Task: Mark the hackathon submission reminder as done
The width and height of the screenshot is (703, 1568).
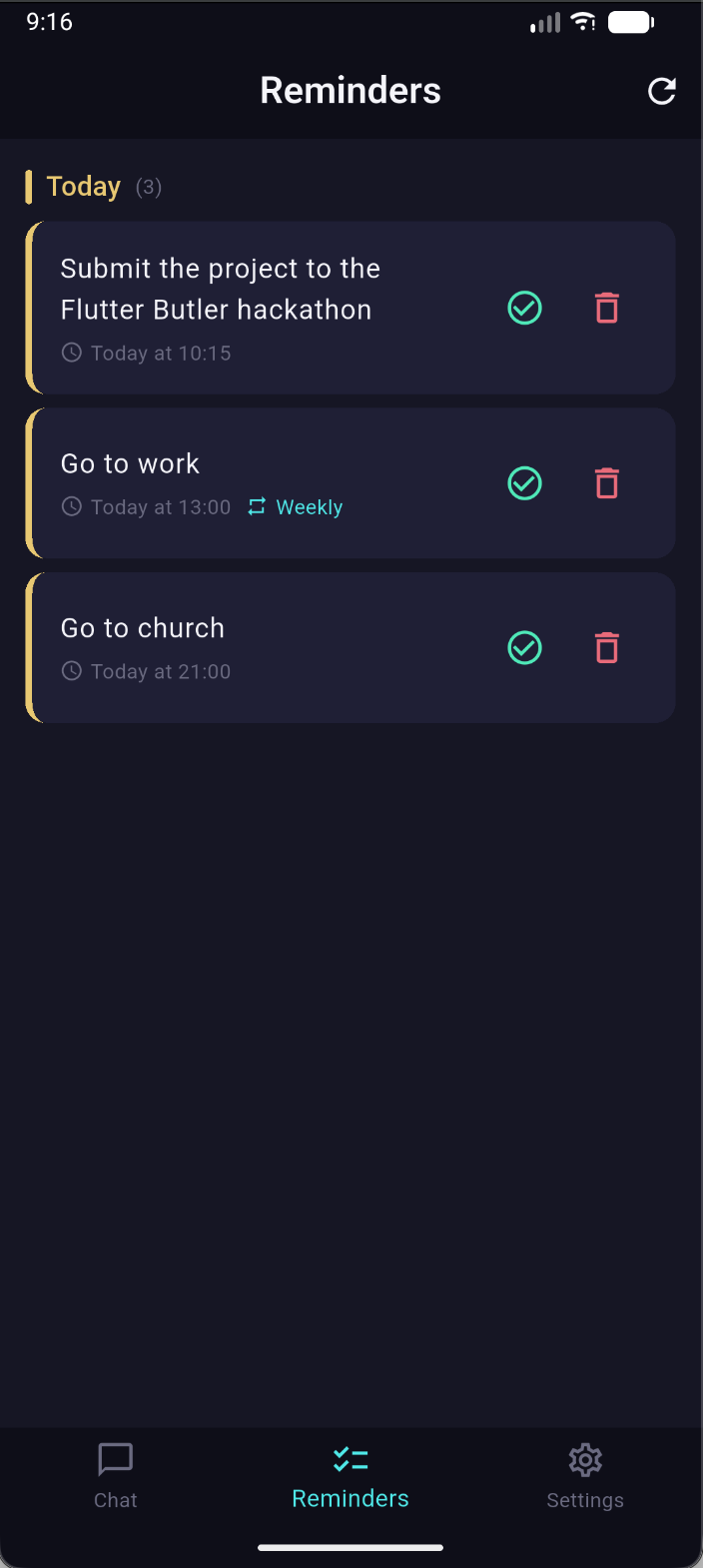Action: pos(525,308)
